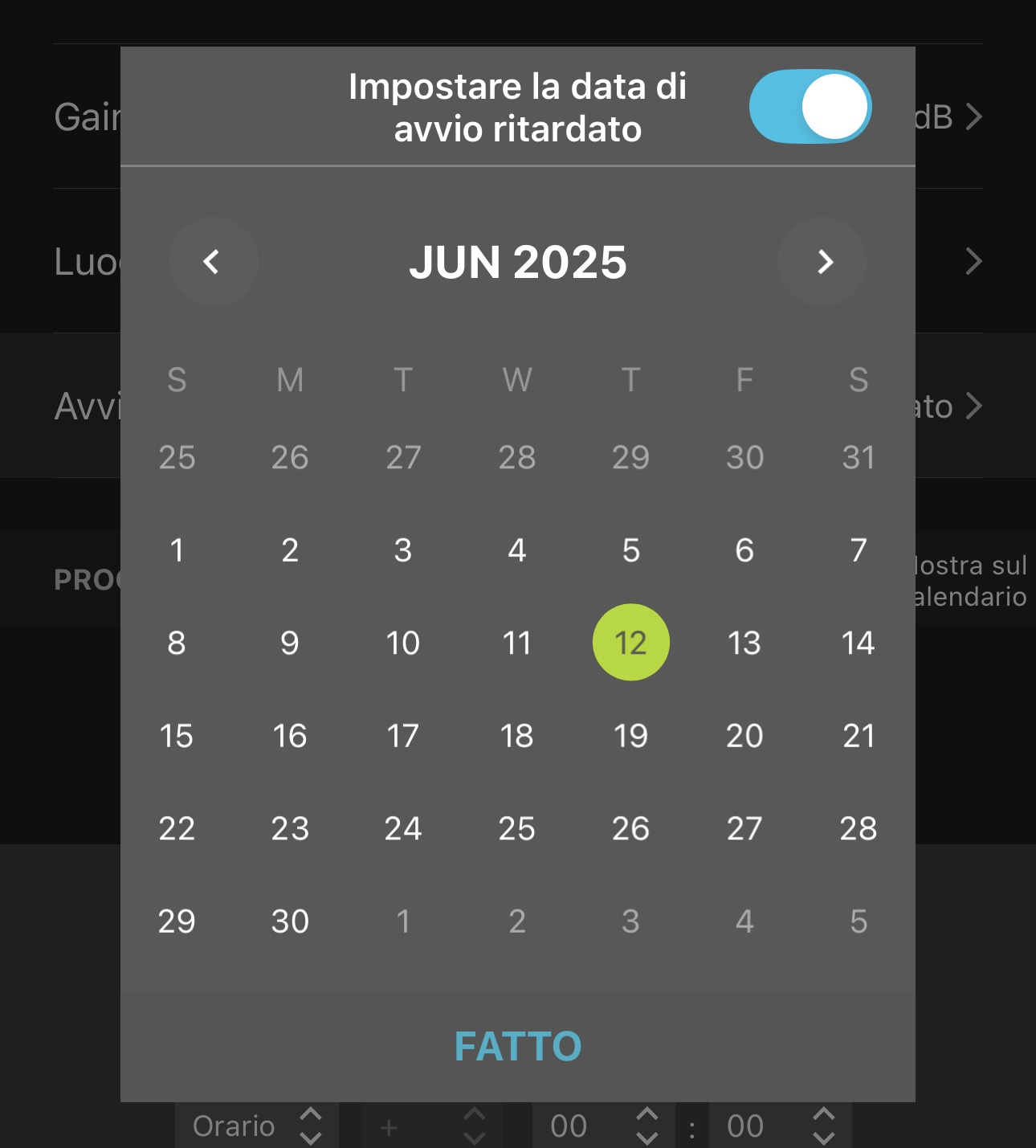1036x1148 pixels.
Task: Open the Avvio ritardato row chevron
Action: (x=973, y=406)
